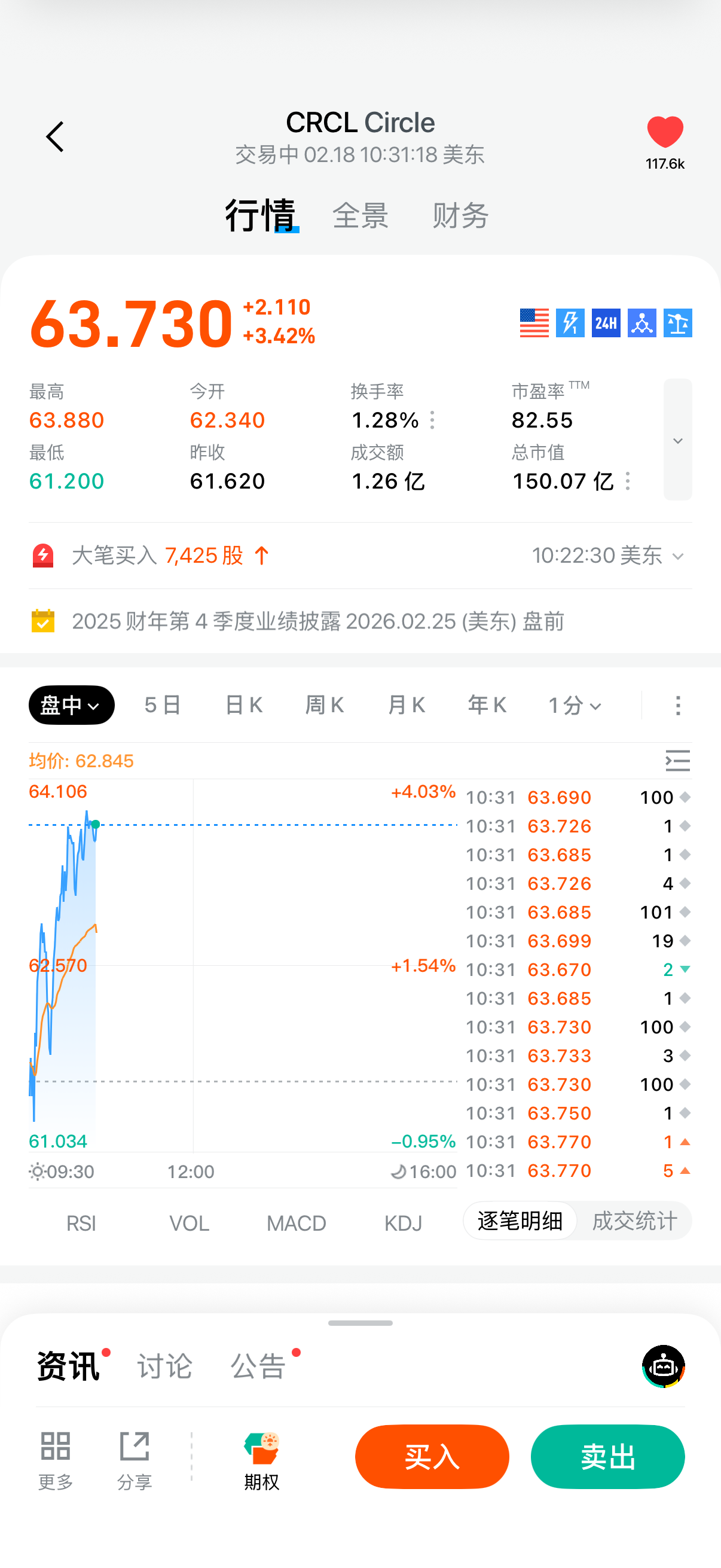This screenshot has width=721, height=1568.
Task: Switch chart to 周K
Action: click(324, 705)
